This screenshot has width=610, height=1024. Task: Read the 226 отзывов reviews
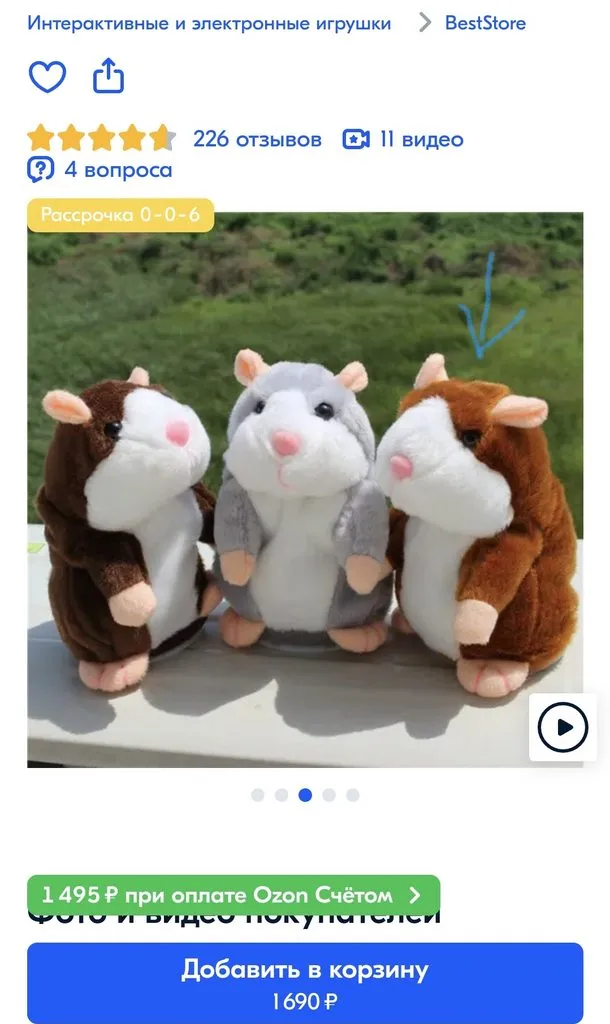click(257, 139)
